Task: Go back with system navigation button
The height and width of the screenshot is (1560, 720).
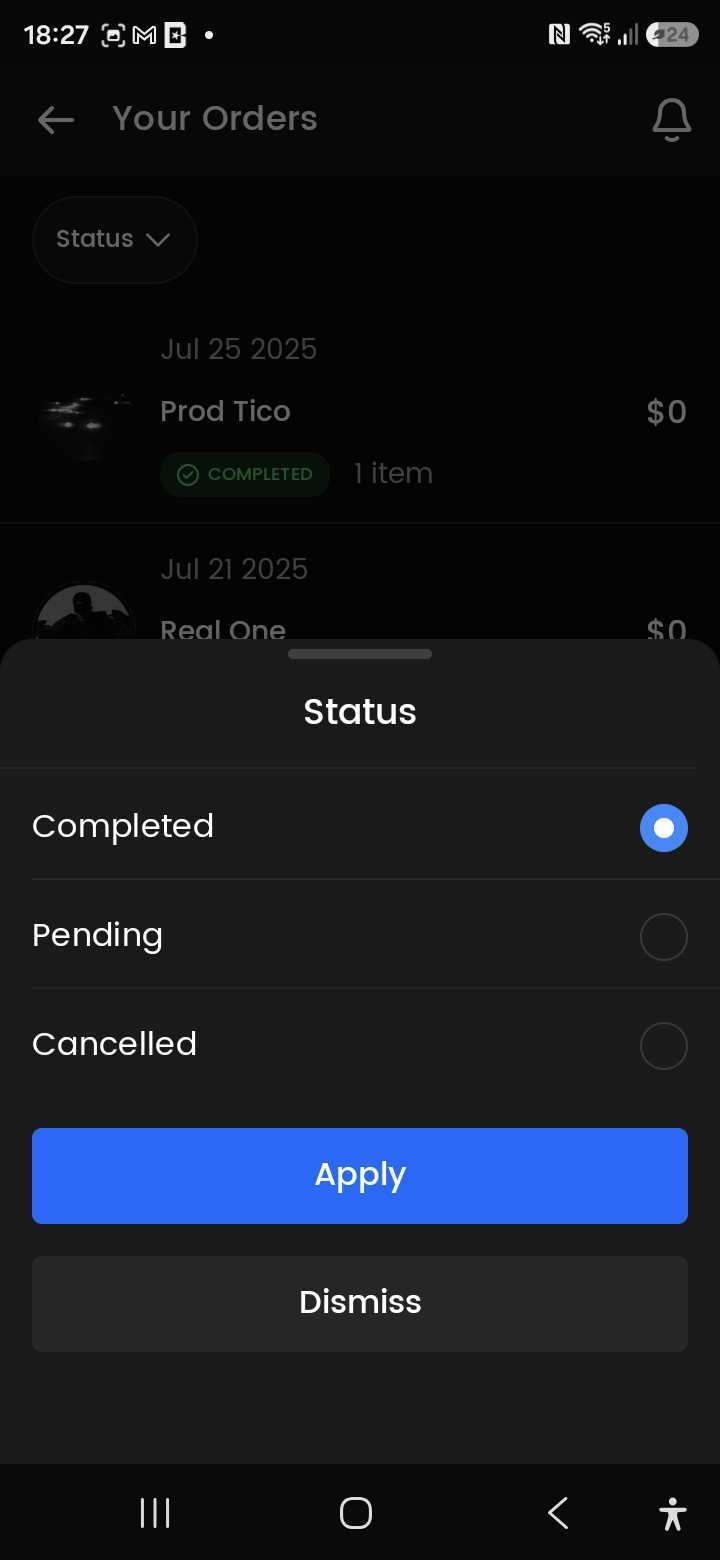Action: [x=559, y=1513]
